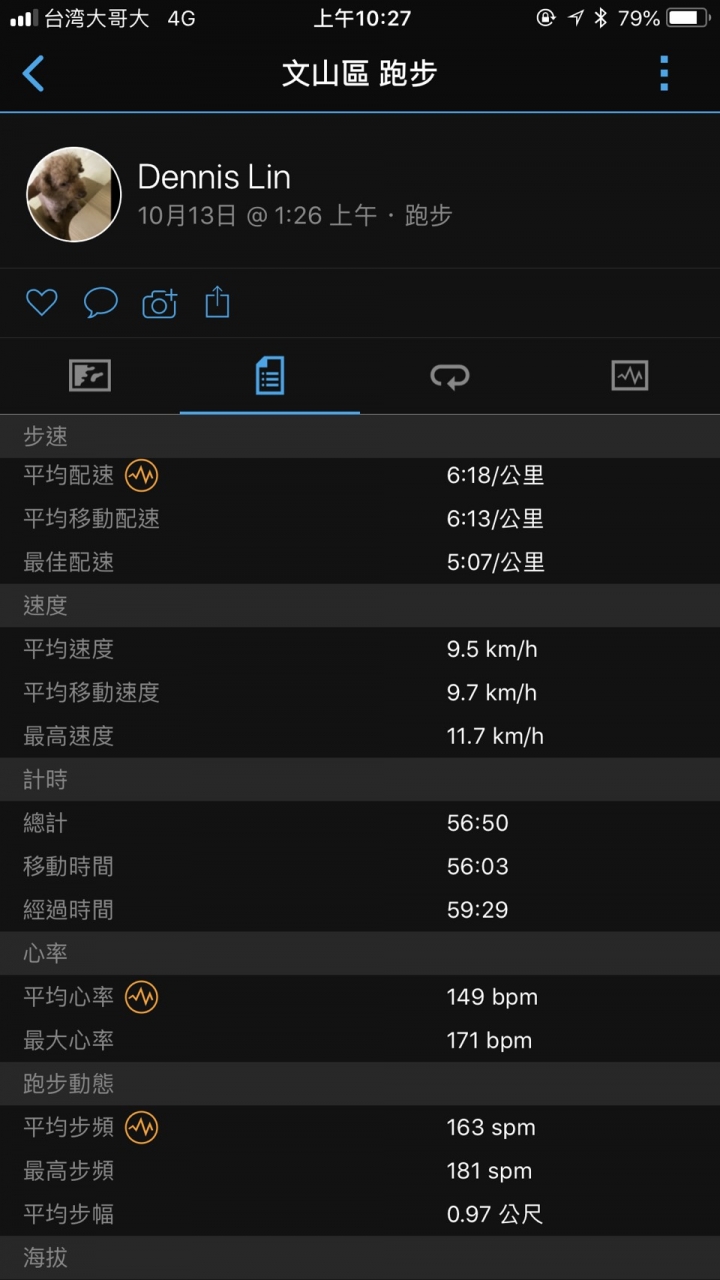Open the pace chart icon beside 平均配速
Screen dimensions: 720x1280
tap(142, 477)
